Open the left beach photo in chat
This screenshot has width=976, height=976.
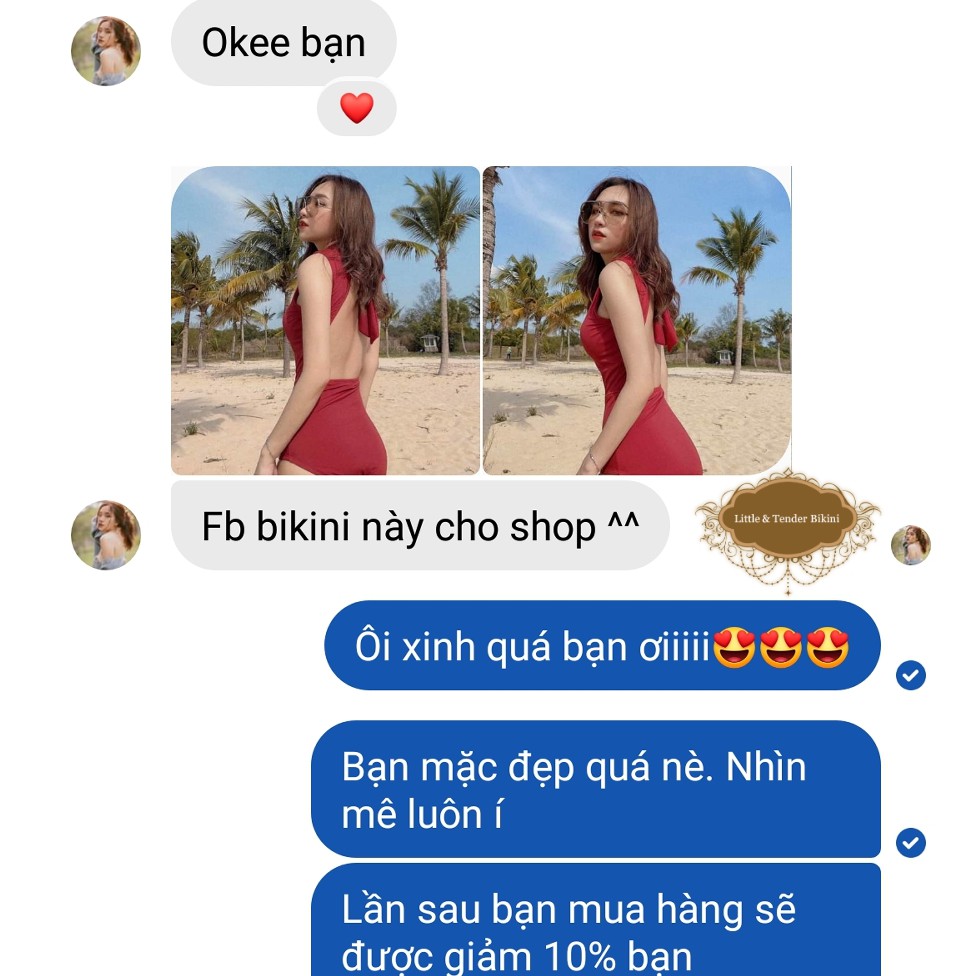325,320
